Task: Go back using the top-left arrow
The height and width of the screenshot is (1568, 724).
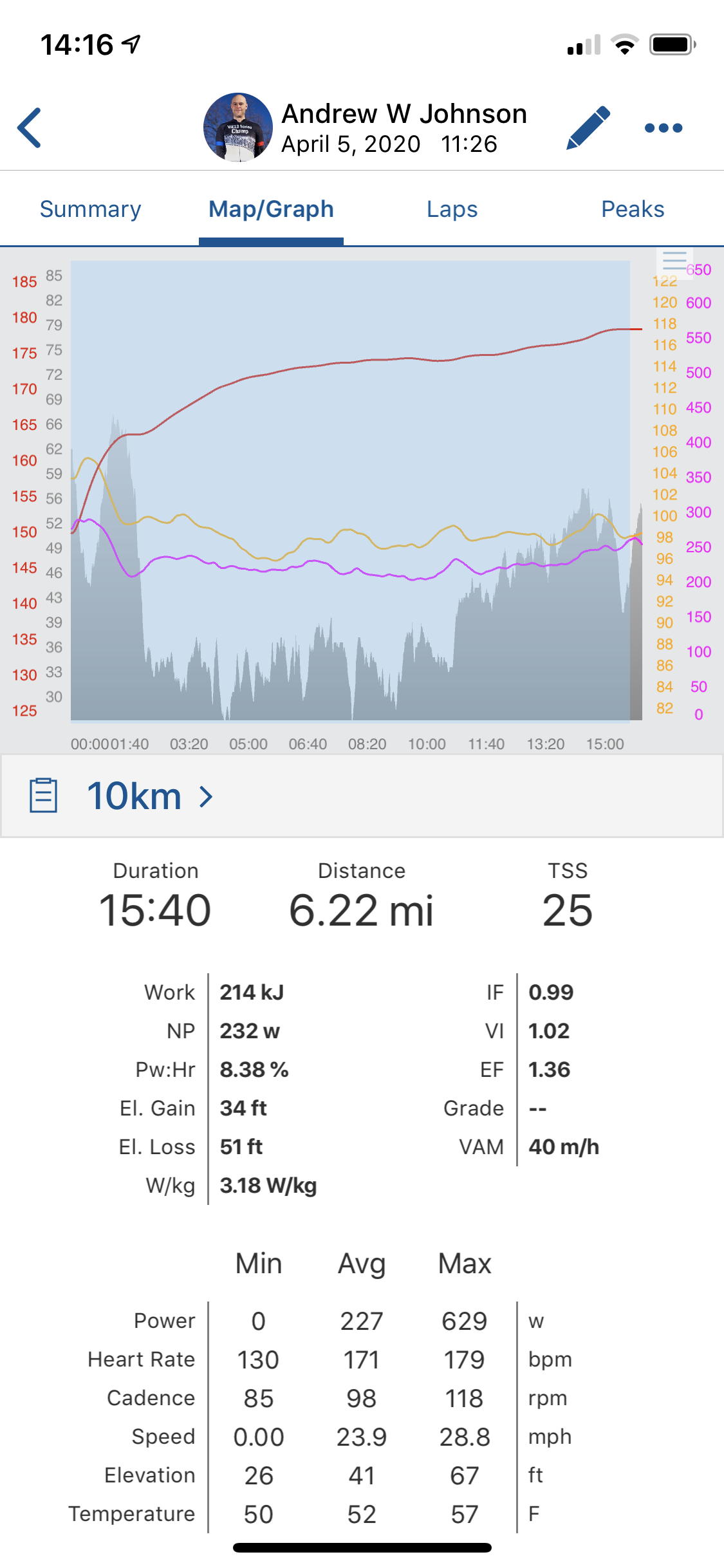Action: click(30, 127)
